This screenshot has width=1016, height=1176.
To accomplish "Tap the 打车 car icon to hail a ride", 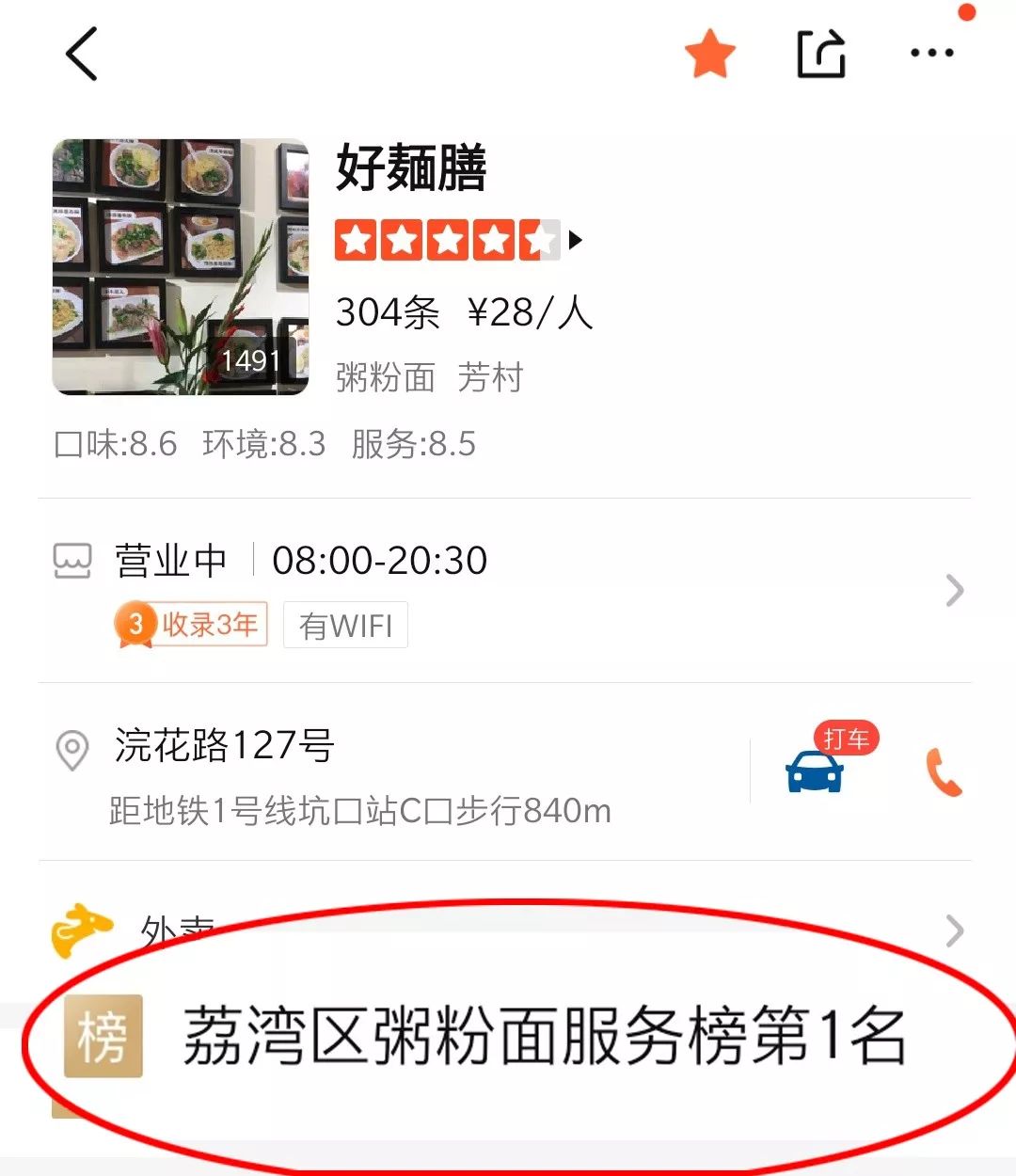I will click(x=814, y=771).
